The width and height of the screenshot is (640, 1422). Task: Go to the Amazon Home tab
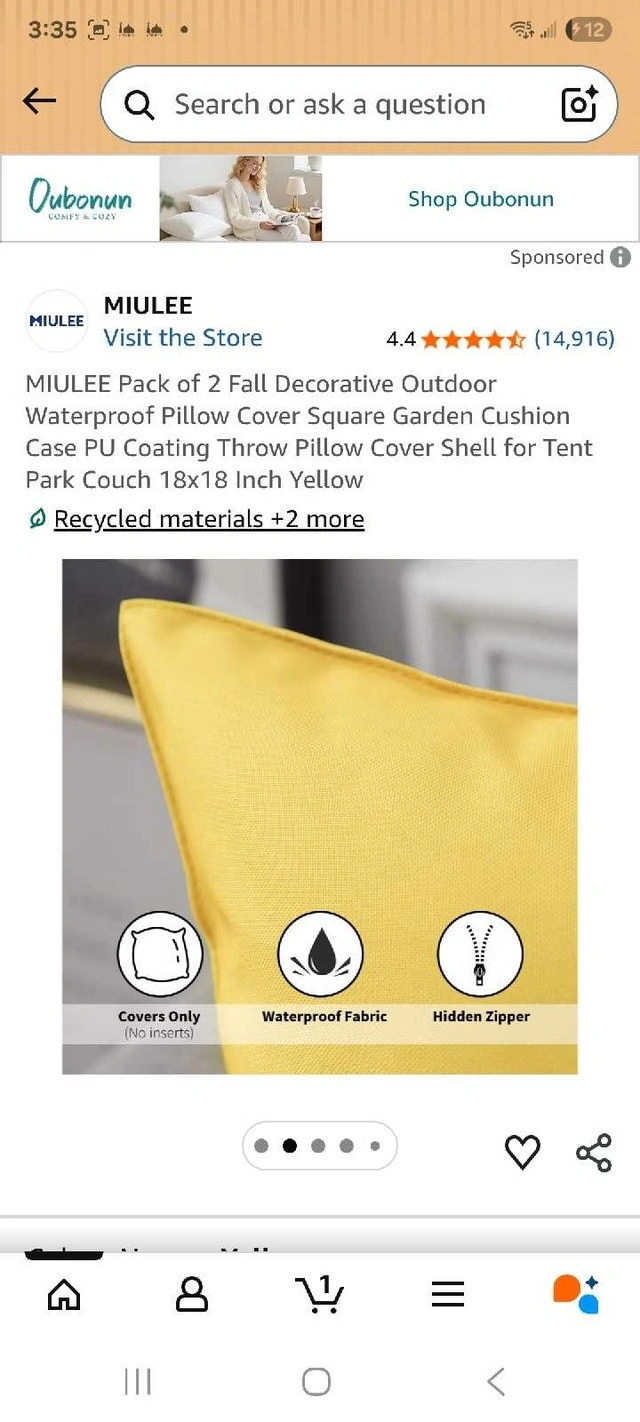tap(64, 1295)
